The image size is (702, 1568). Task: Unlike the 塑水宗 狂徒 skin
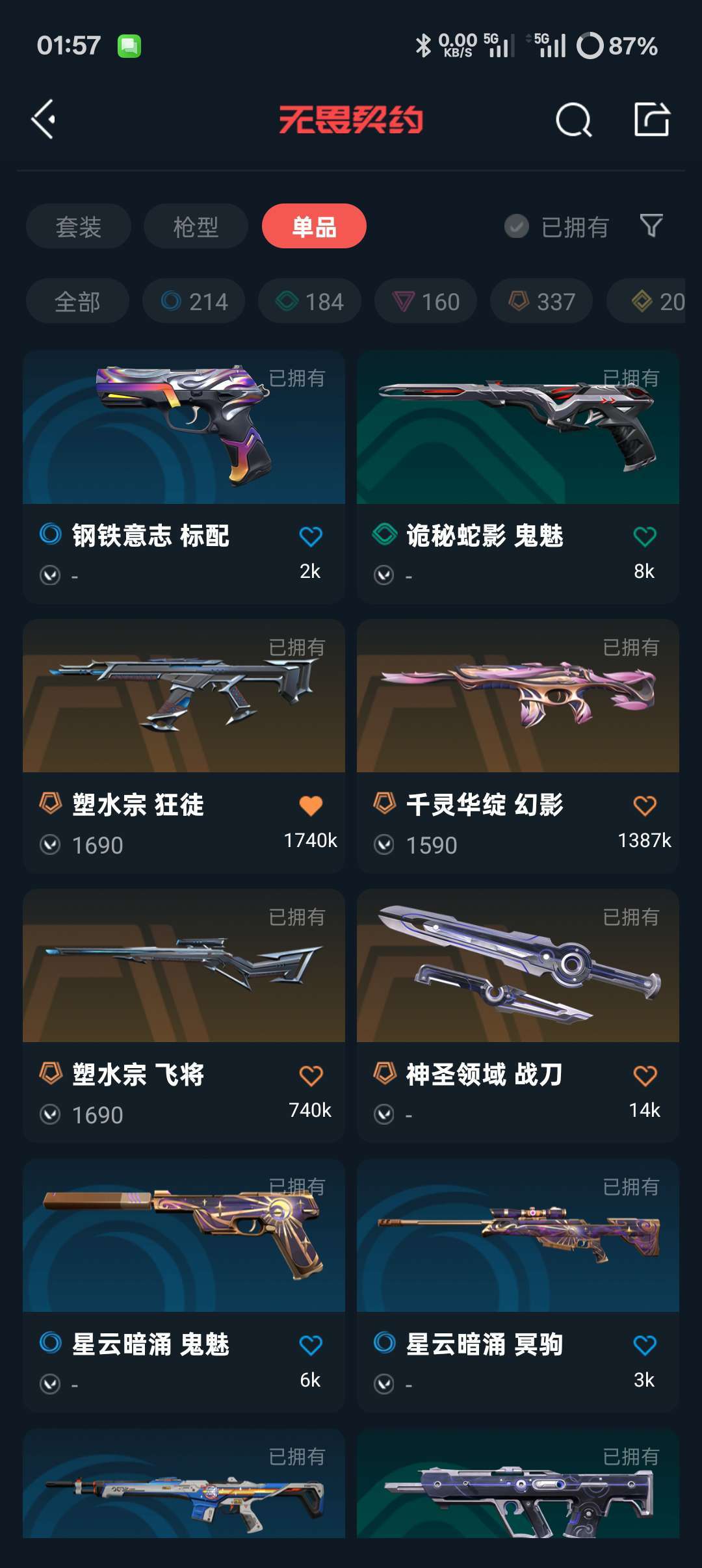[311, 806]
